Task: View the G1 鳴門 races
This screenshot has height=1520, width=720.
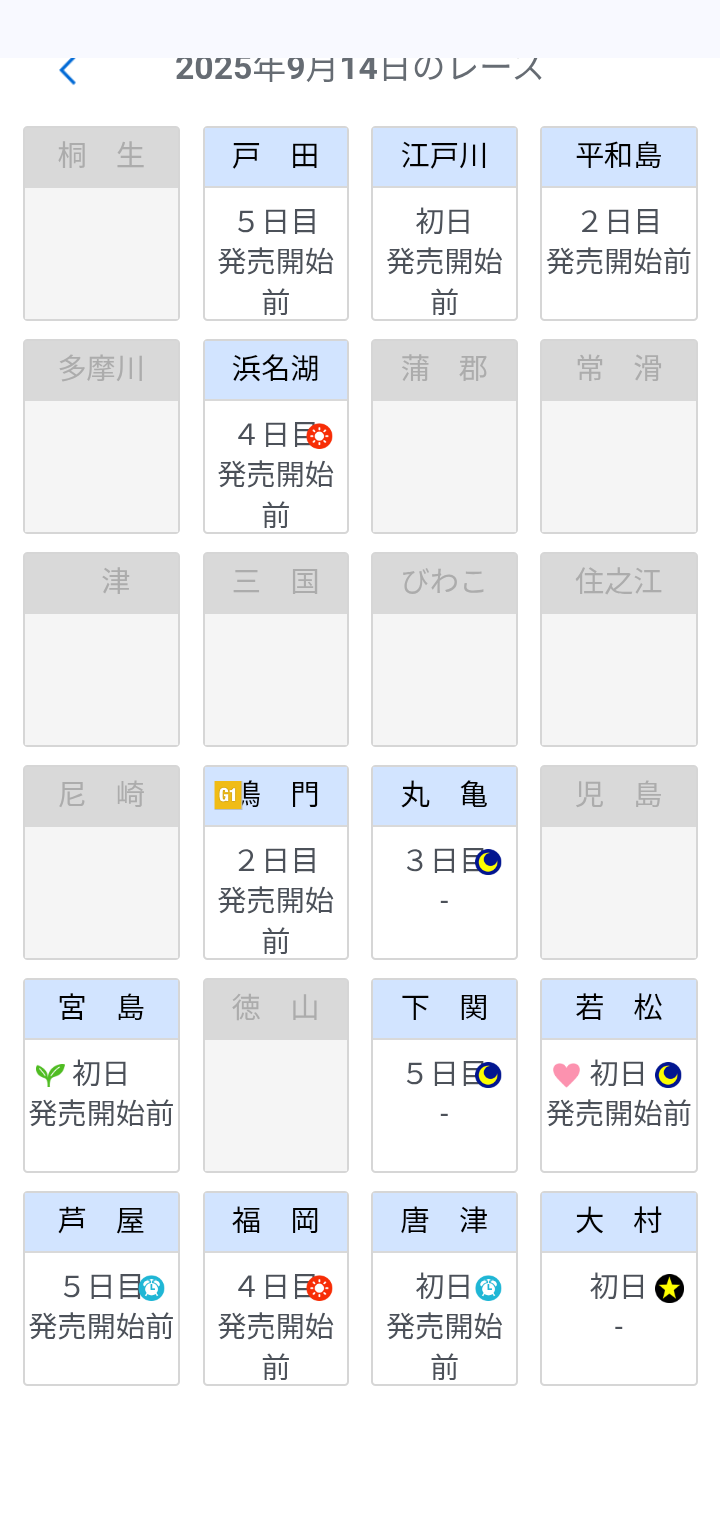Action: pyautogui.click(x=276, y=862)
